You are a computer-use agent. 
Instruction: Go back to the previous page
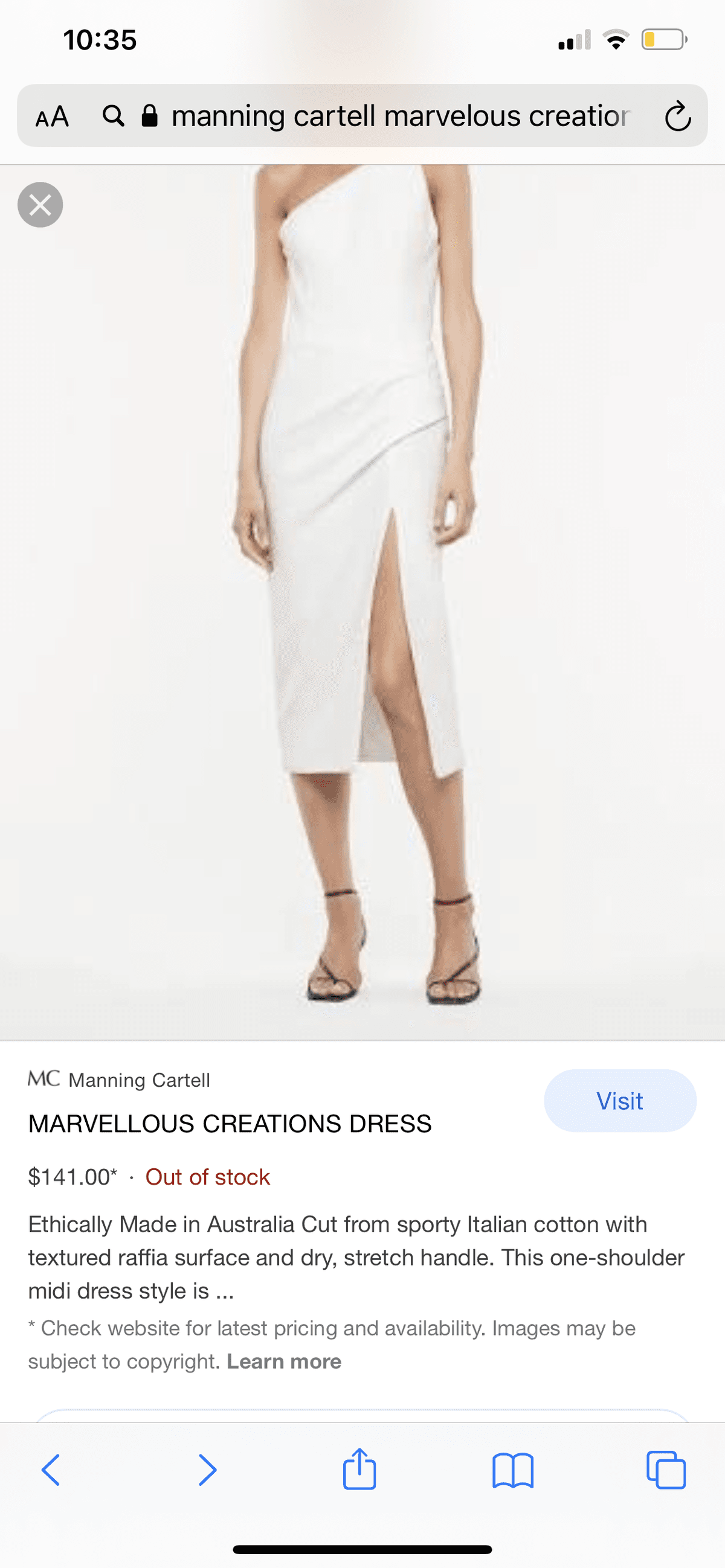51,1470
